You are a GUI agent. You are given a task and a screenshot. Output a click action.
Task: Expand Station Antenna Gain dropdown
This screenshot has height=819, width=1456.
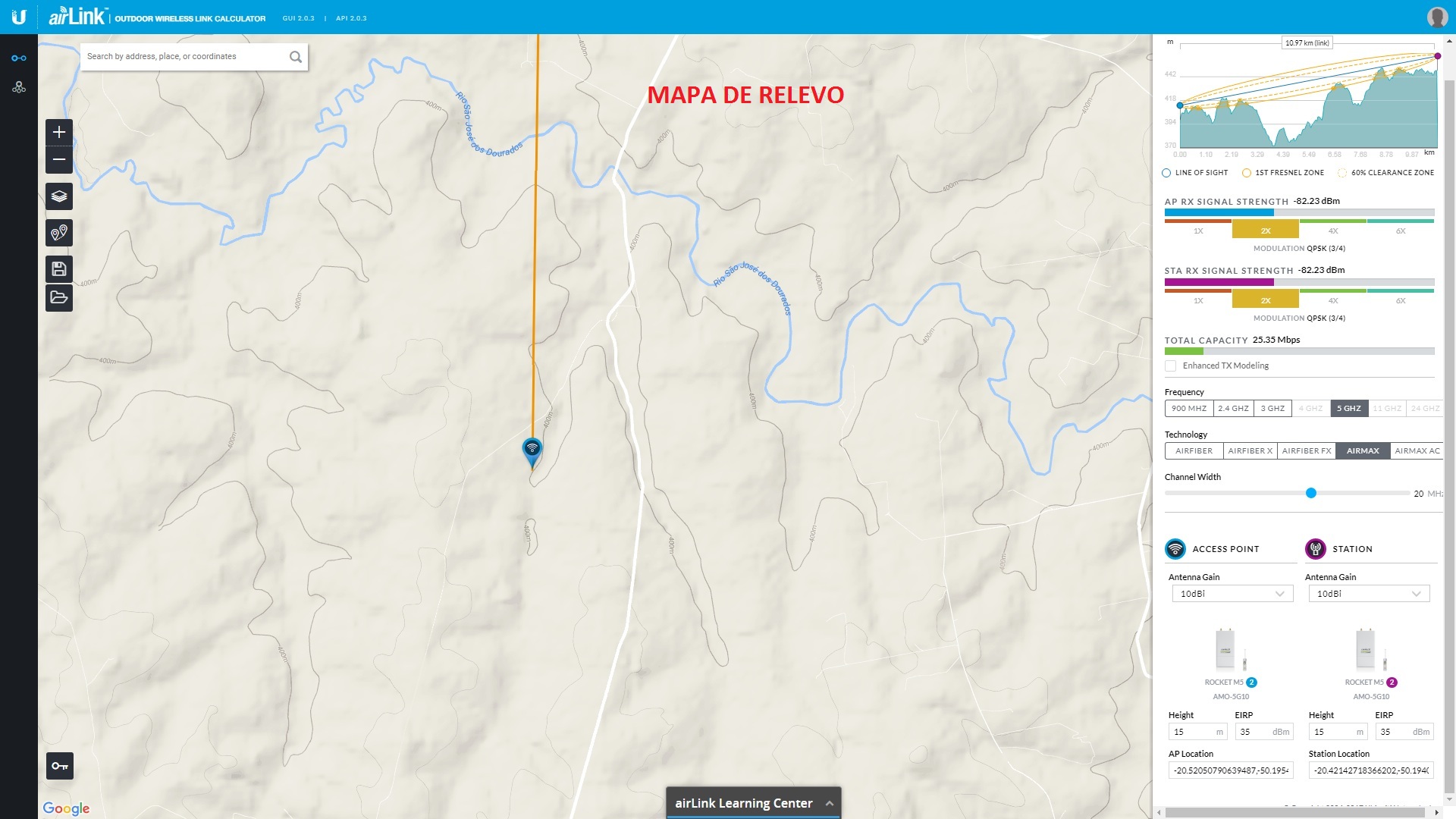tap(1369, 594)
